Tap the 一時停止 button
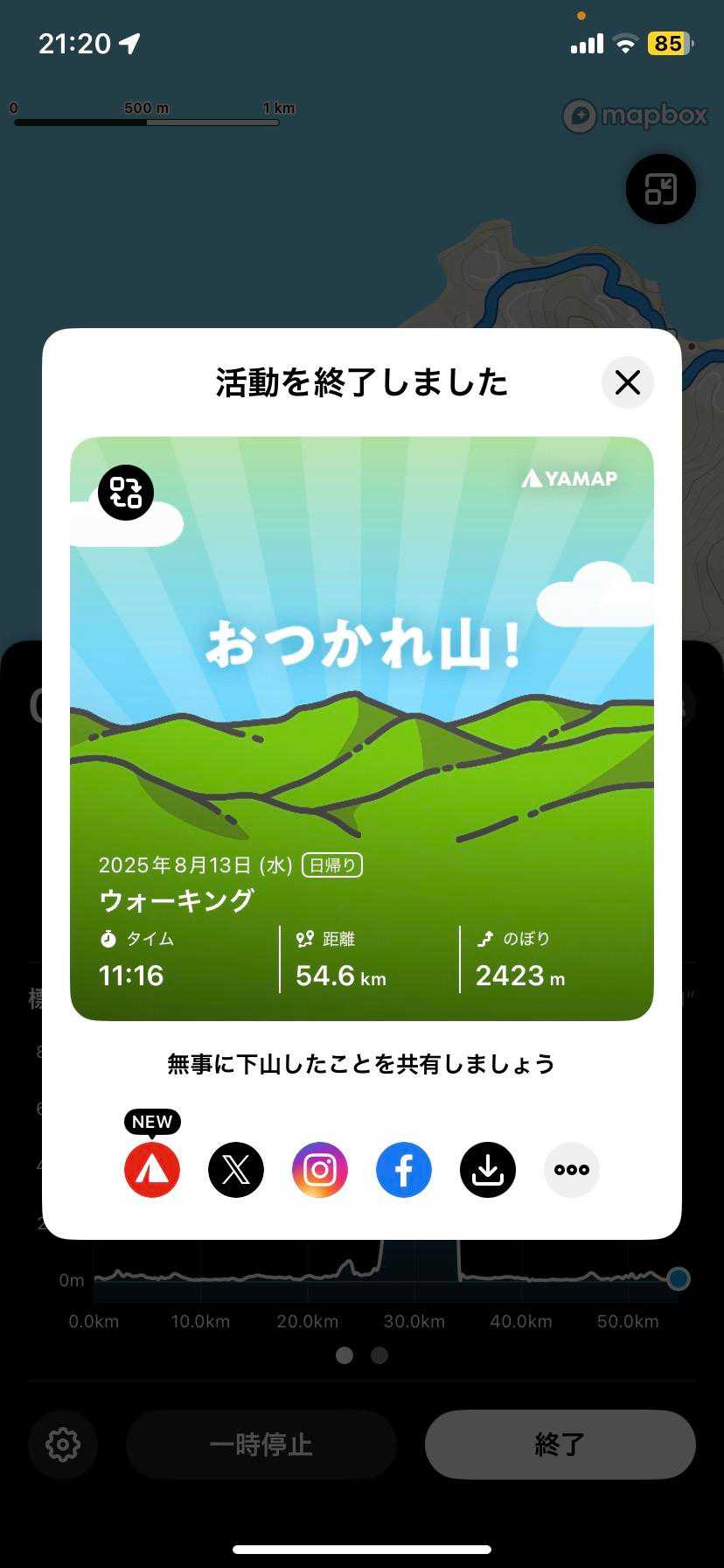Viewport: 724px width, 1568px height. [x=261, y=1445]
